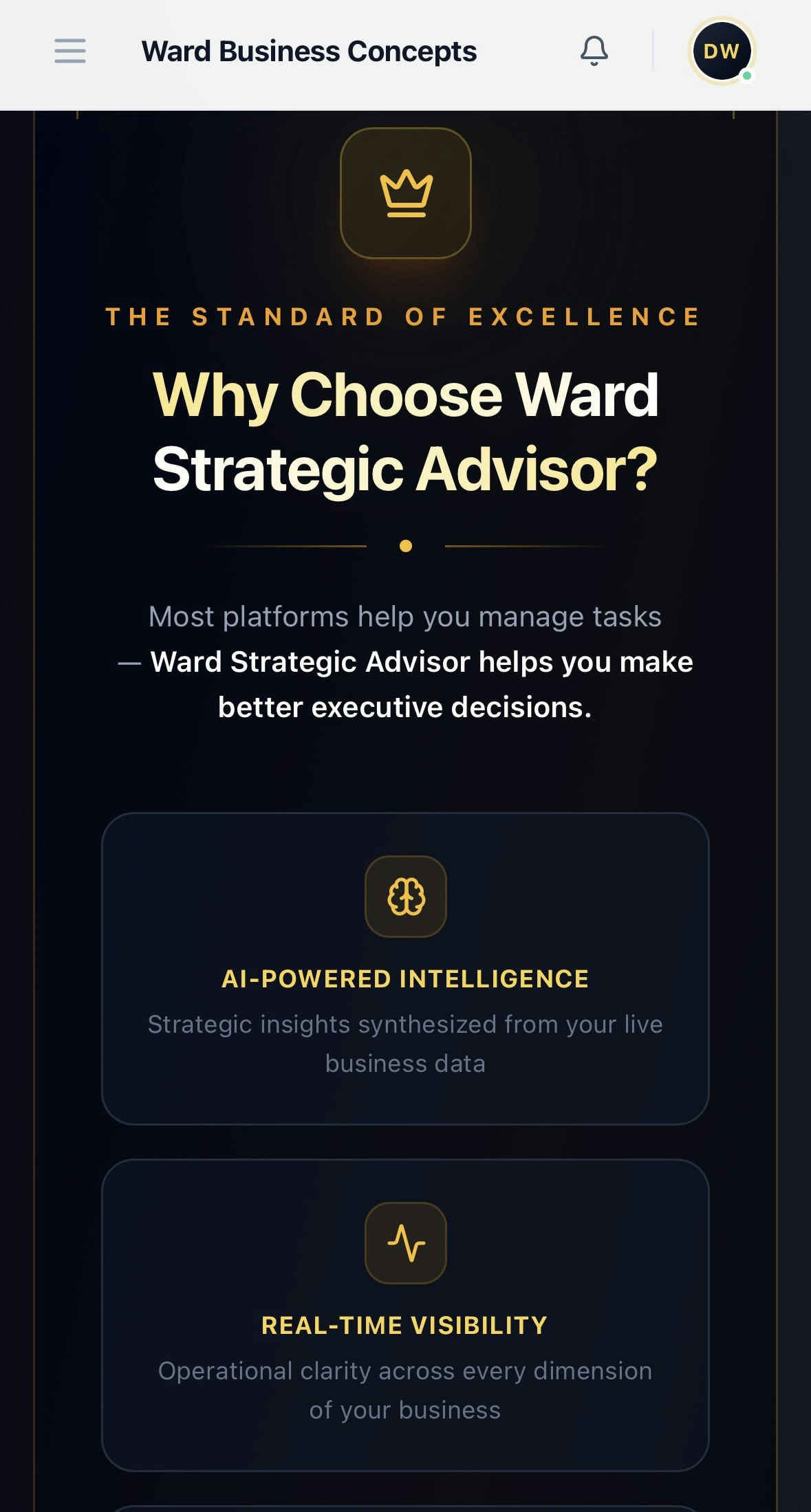Open the Ward Business Concepts title menu
Screen dimensions: 811x1512
[309, 51]
